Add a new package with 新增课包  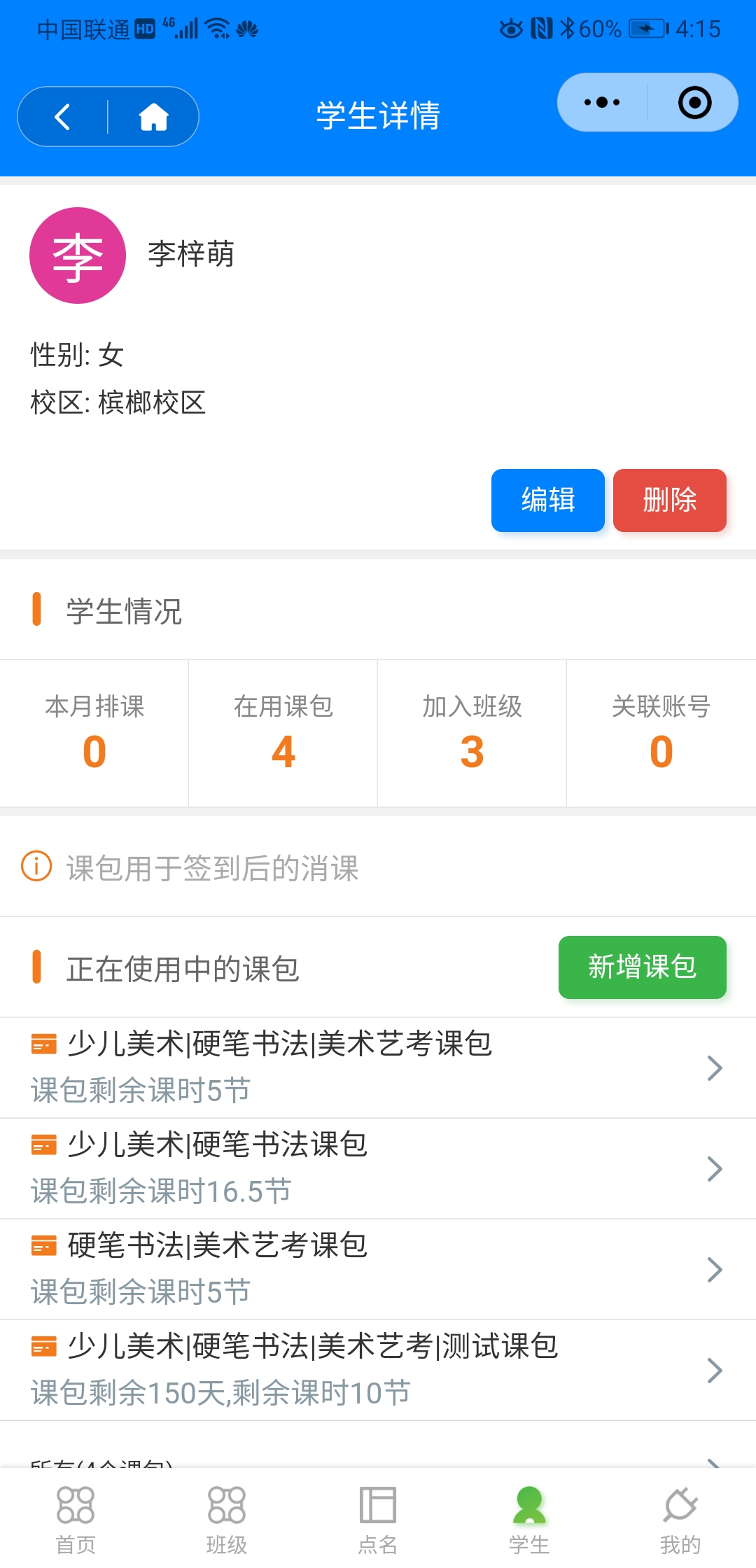[x=643, y=967]
